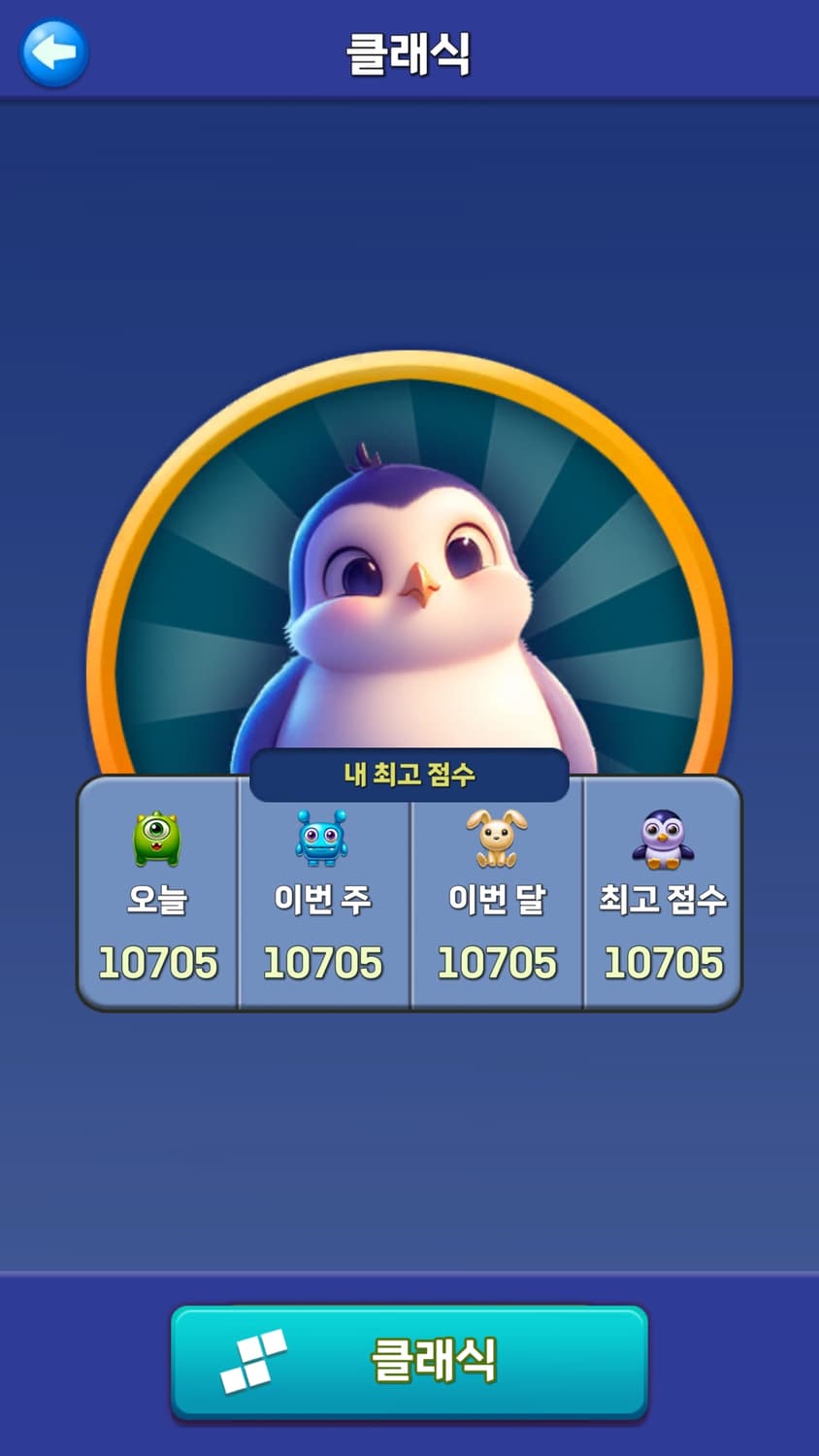Click the green monster icon above 오늘
Viewport: 819px width, 1456px height.
tap(158, 841)
